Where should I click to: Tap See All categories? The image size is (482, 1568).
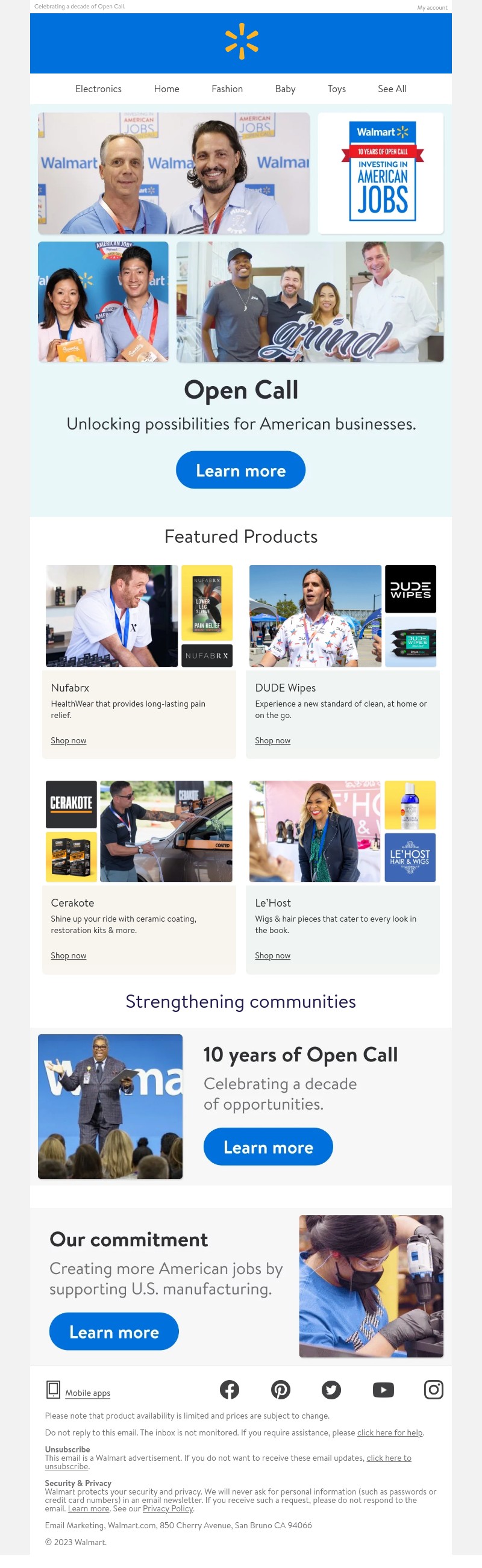[392, 89]
